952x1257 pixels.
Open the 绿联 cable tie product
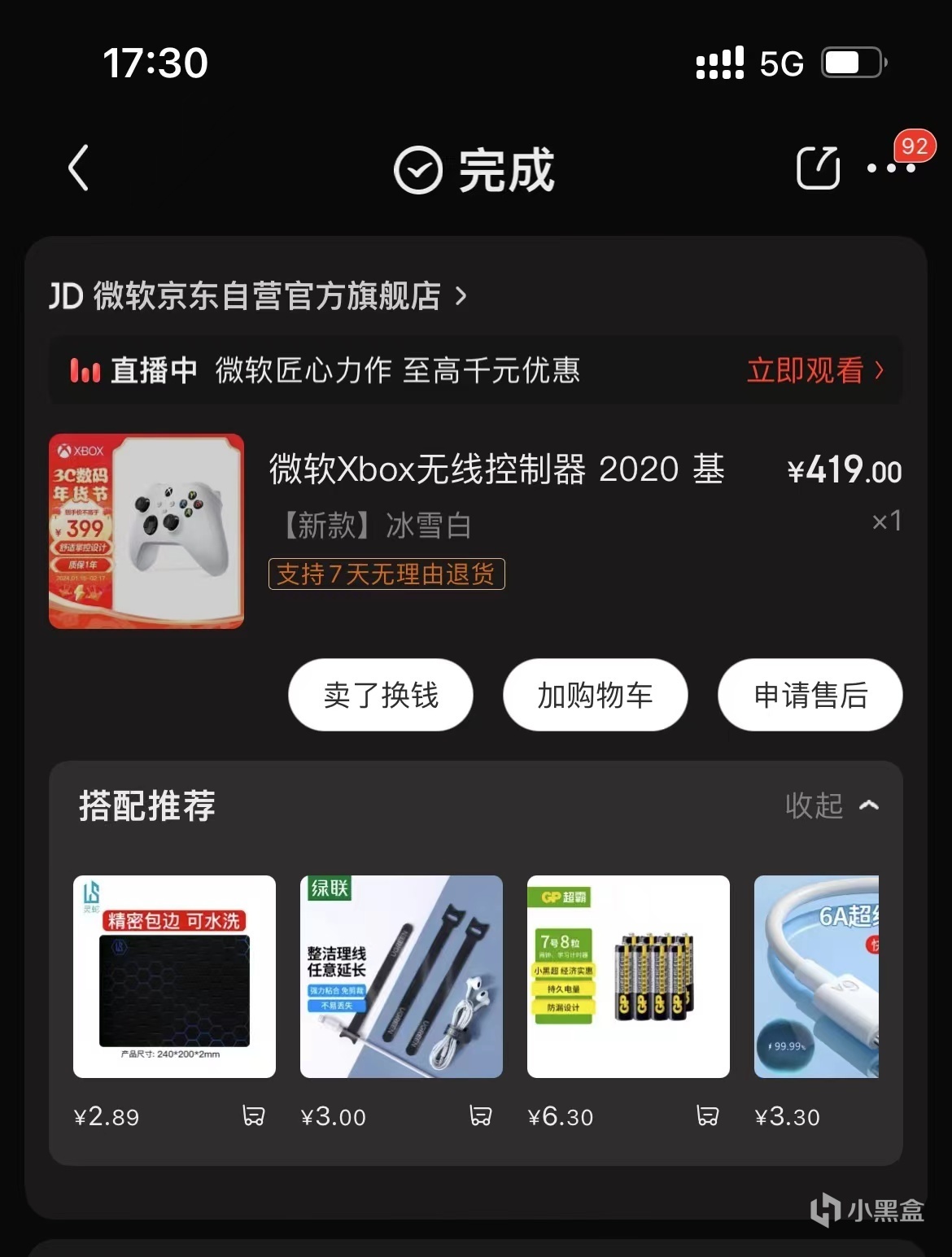(401, 976)
